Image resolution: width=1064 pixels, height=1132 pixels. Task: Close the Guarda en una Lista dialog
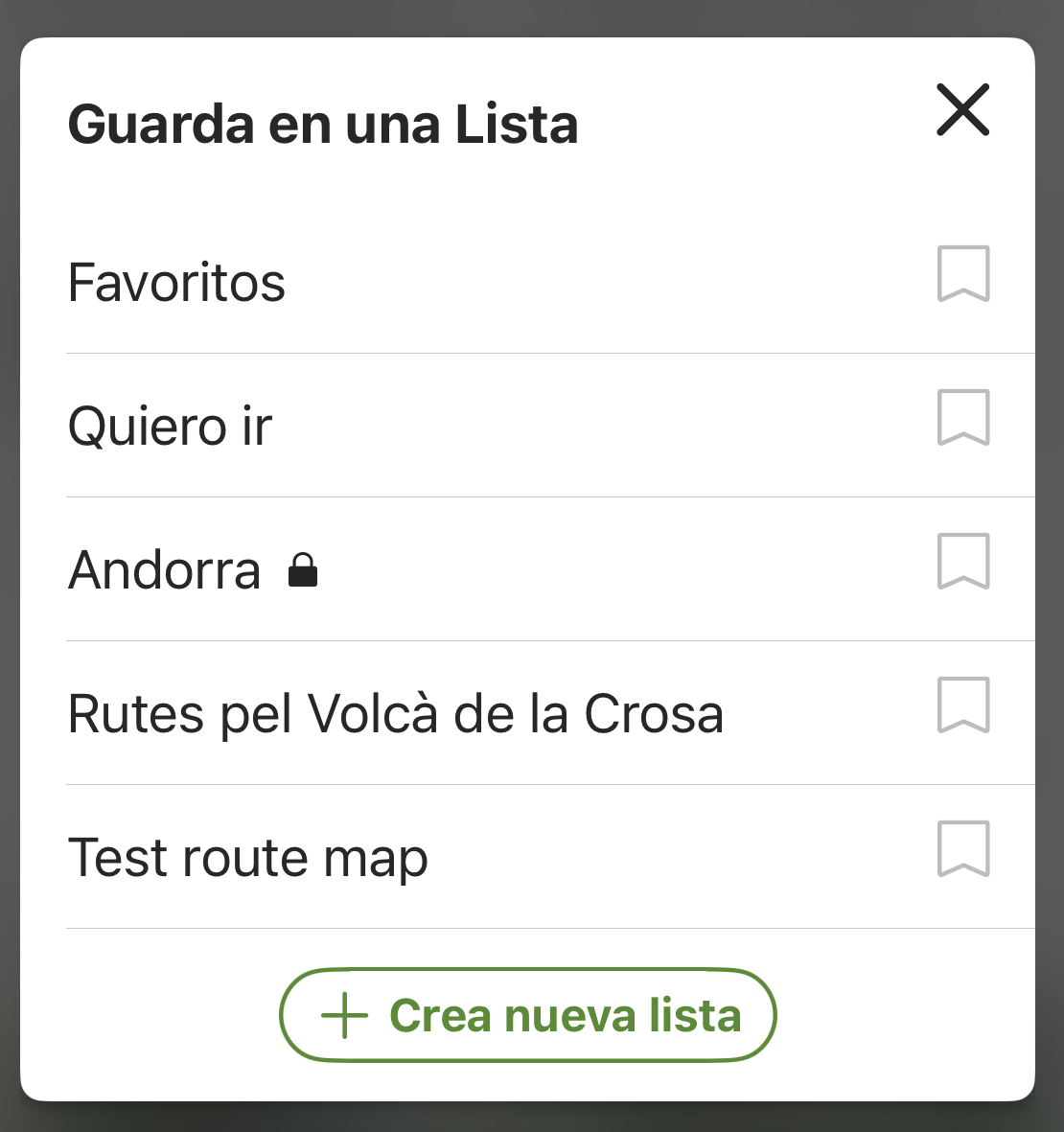pos(962,110)
